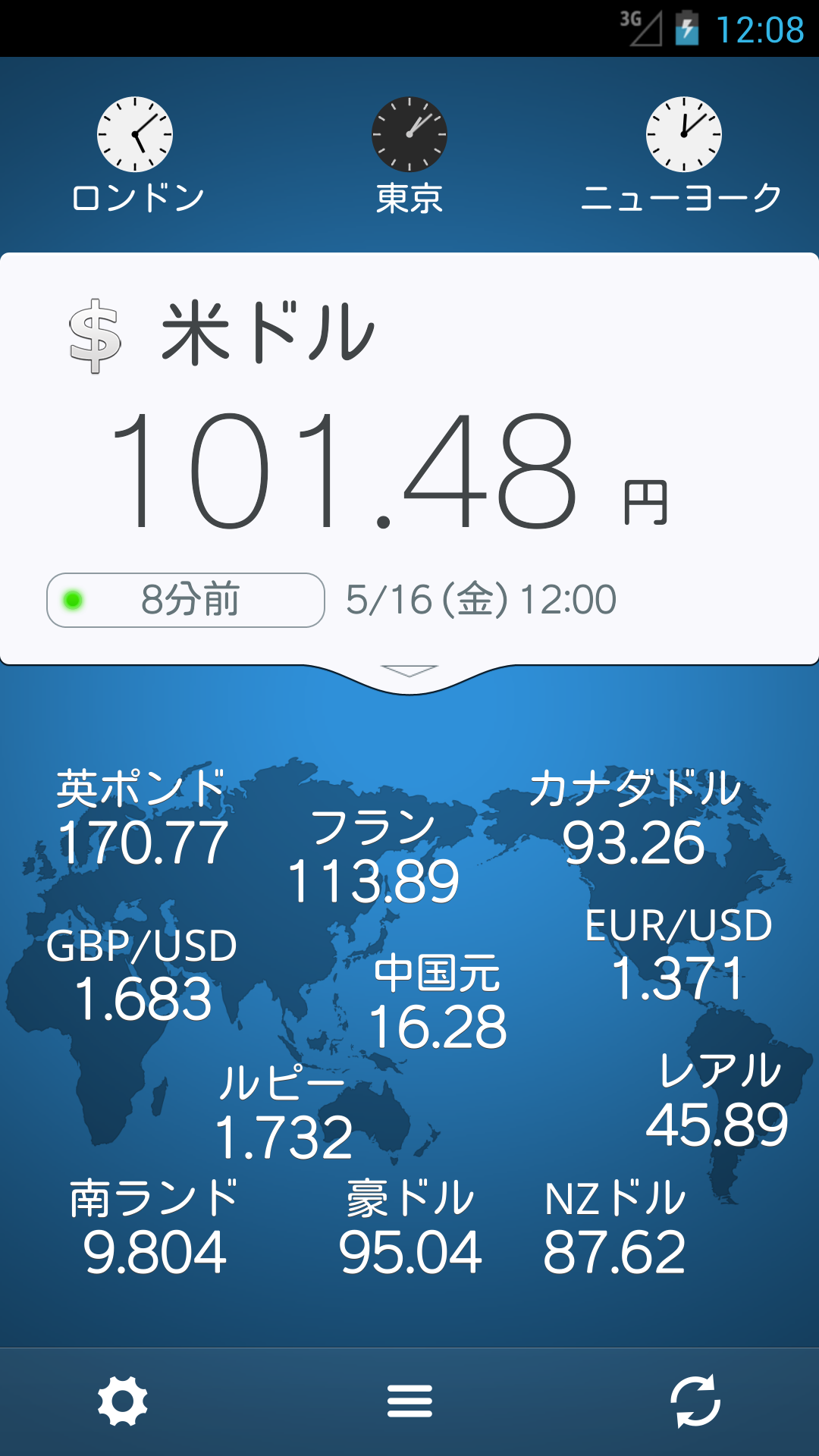This screenshot has height=1456, width=819.
Task: Select the 中国元 16.28 rate
Action: pyautogui.click(x=438, y=1001)
